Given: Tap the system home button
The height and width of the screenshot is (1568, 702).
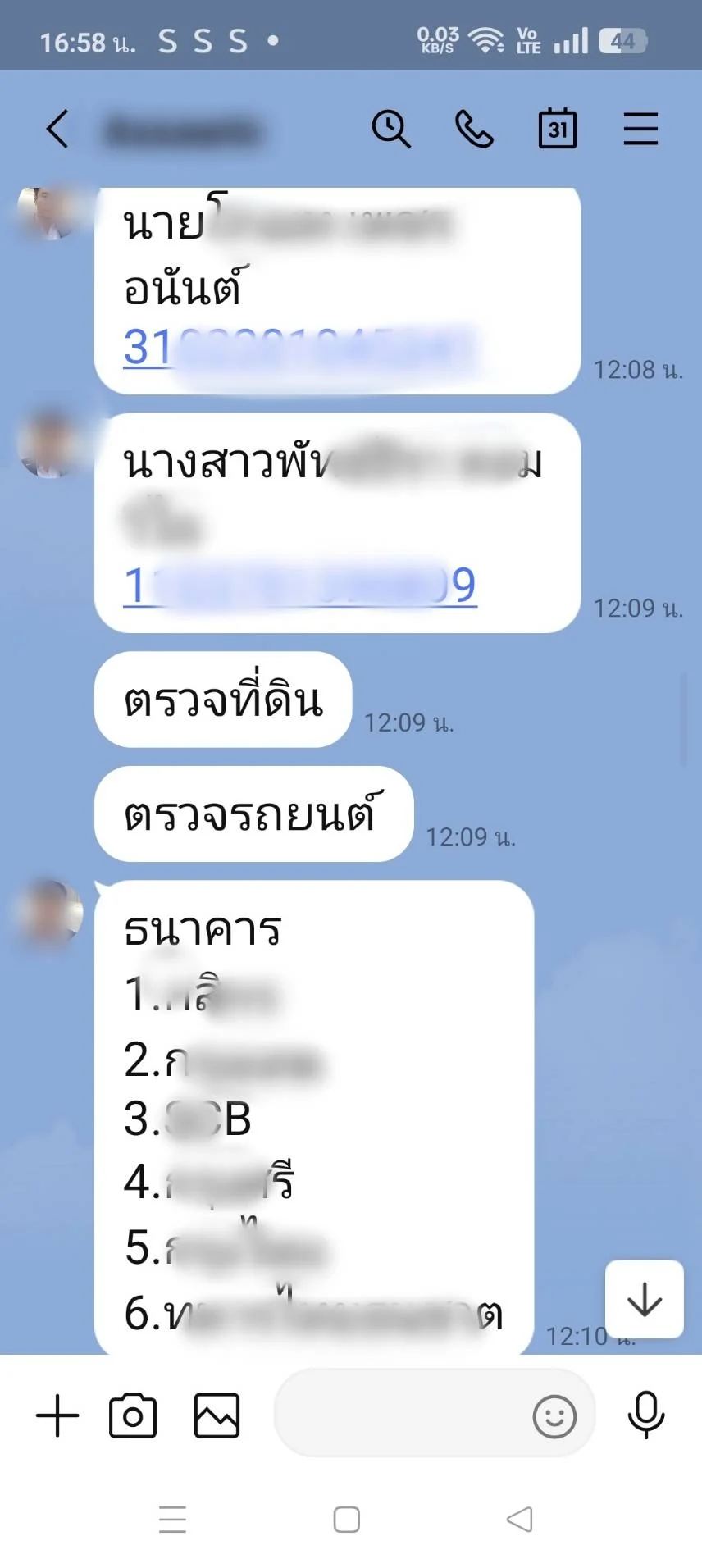Looking at the screenshot, I should (x=347, y=1520).
